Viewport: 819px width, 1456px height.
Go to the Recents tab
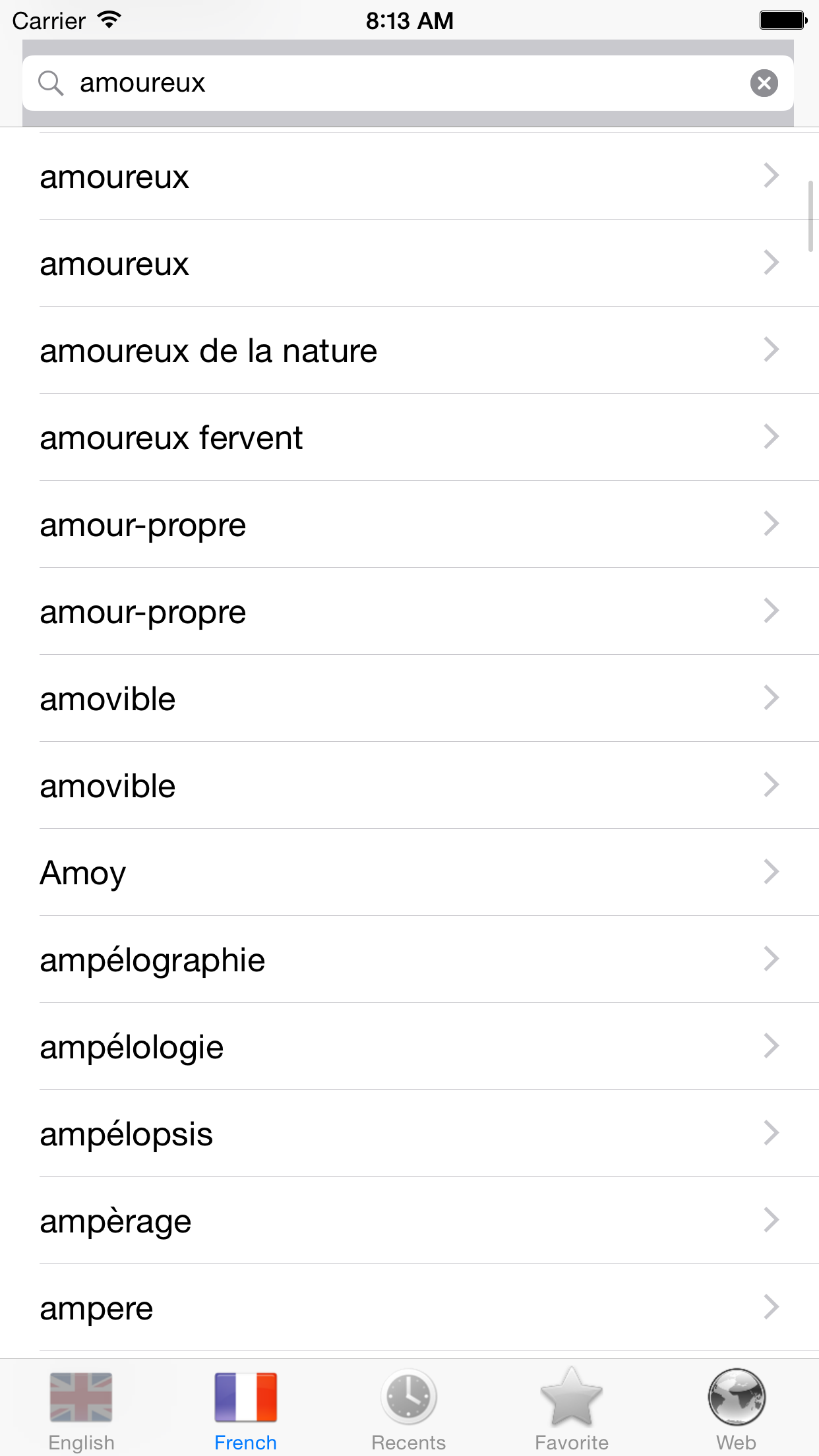(x=409, y=1409)
